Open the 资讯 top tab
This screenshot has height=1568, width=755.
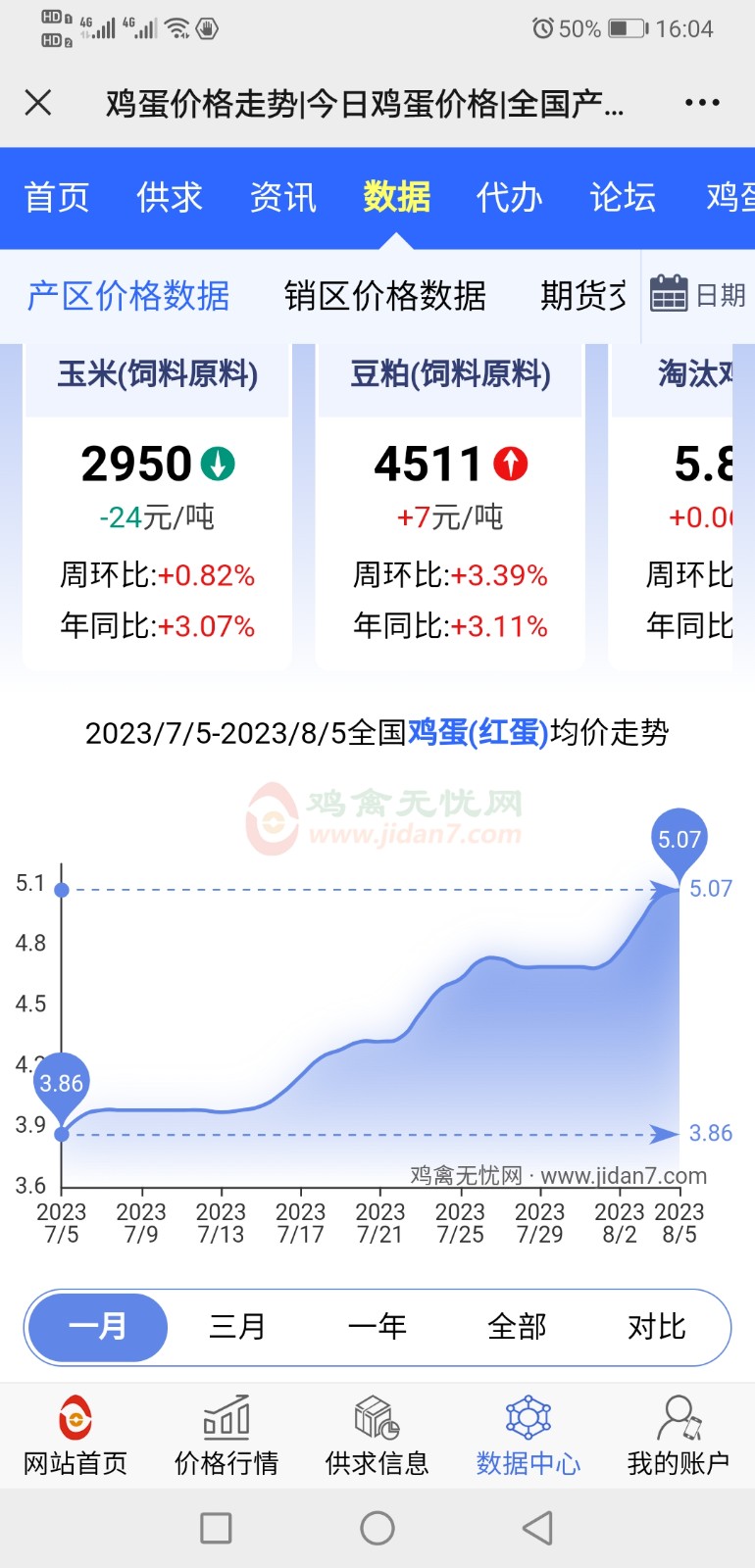point(283,197)
